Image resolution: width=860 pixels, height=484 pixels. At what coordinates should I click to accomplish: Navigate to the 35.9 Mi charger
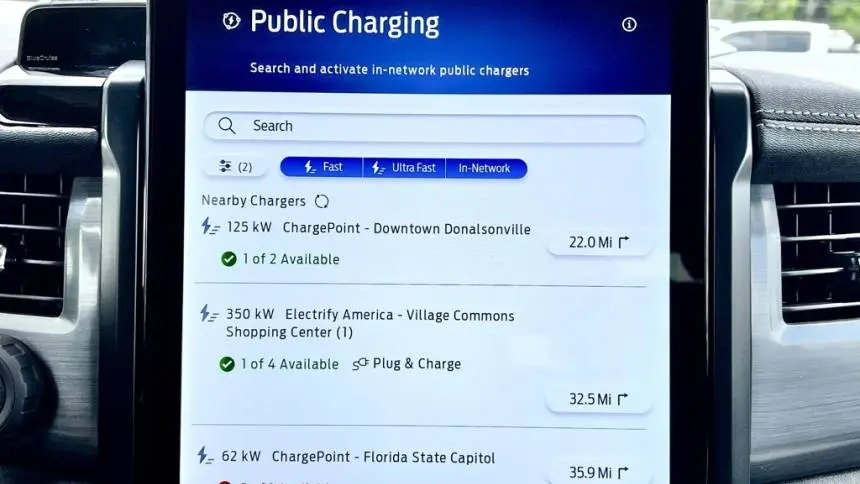pyautogui.click(x=599, y=472)
